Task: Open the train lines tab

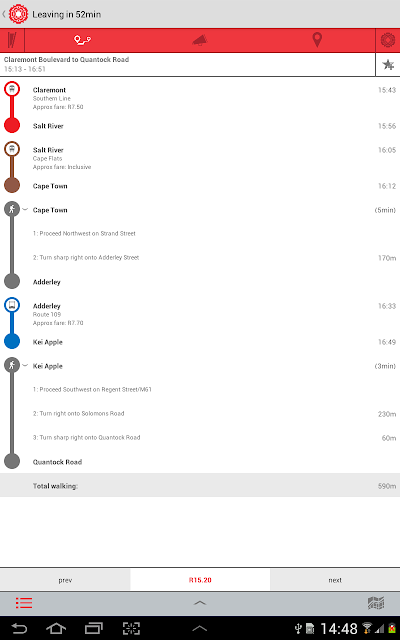Action: 12,40
